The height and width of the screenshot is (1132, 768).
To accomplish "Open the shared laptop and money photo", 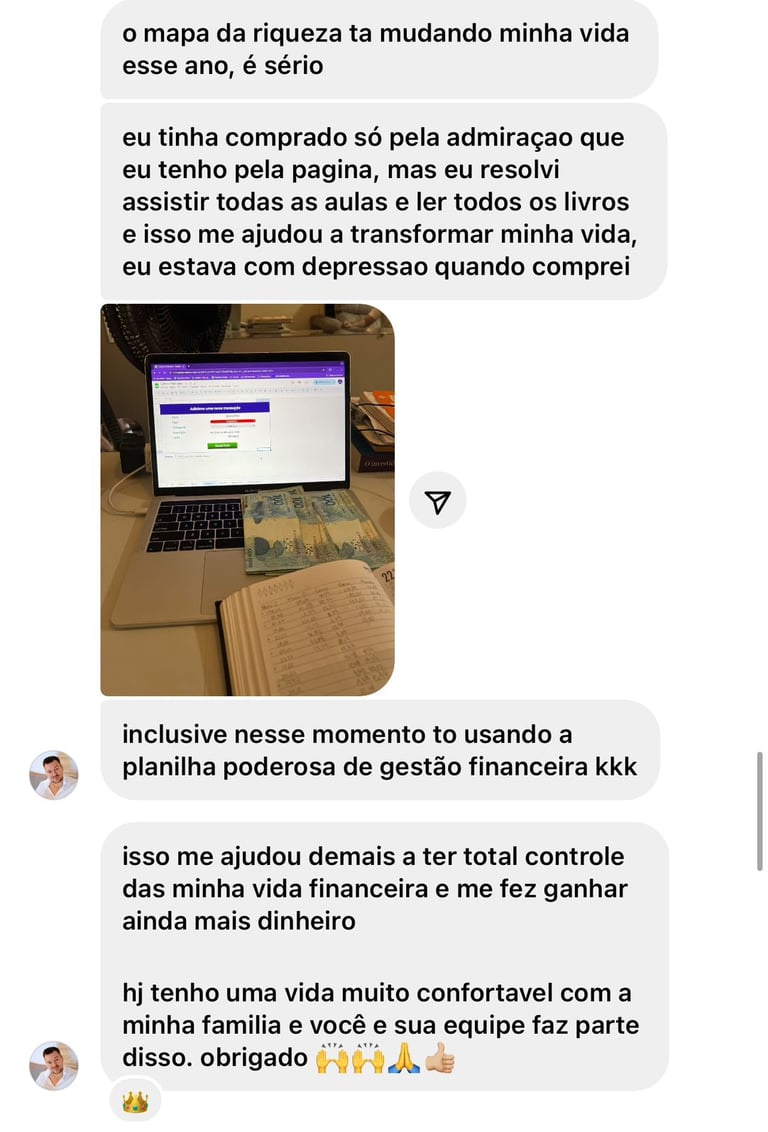I will click(x=247, y=500).
